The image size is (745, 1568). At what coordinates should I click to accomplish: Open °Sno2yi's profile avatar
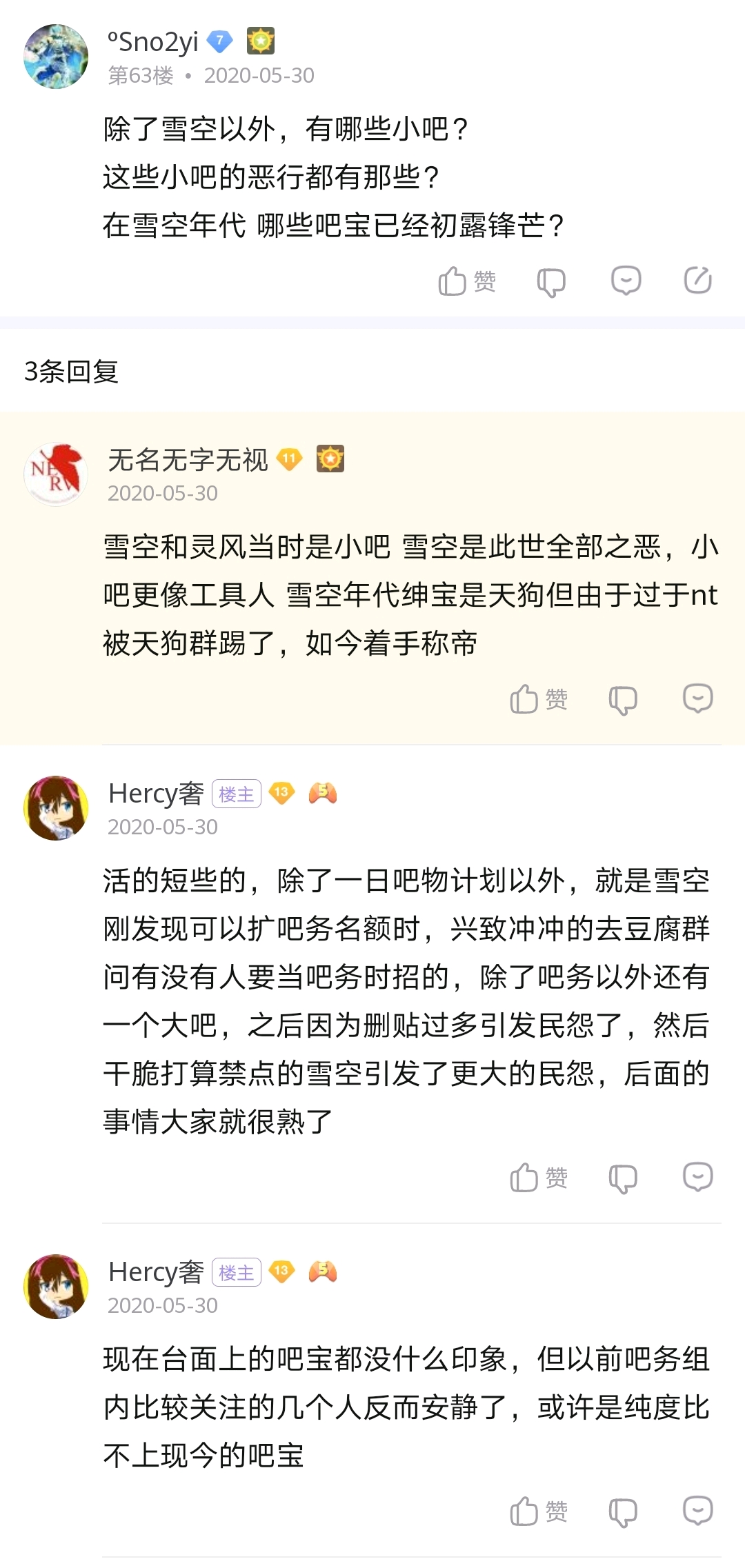(56, 57)
